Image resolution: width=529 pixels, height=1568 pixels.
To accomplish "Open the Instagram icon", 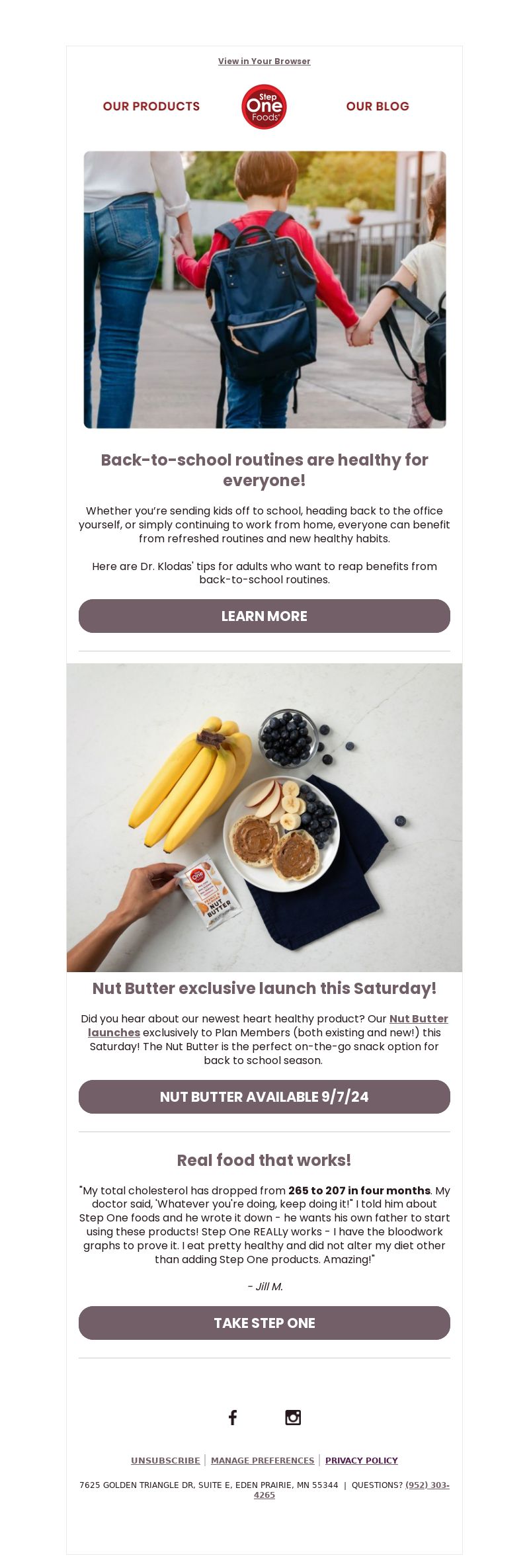I will click(x=293, y=1417).
